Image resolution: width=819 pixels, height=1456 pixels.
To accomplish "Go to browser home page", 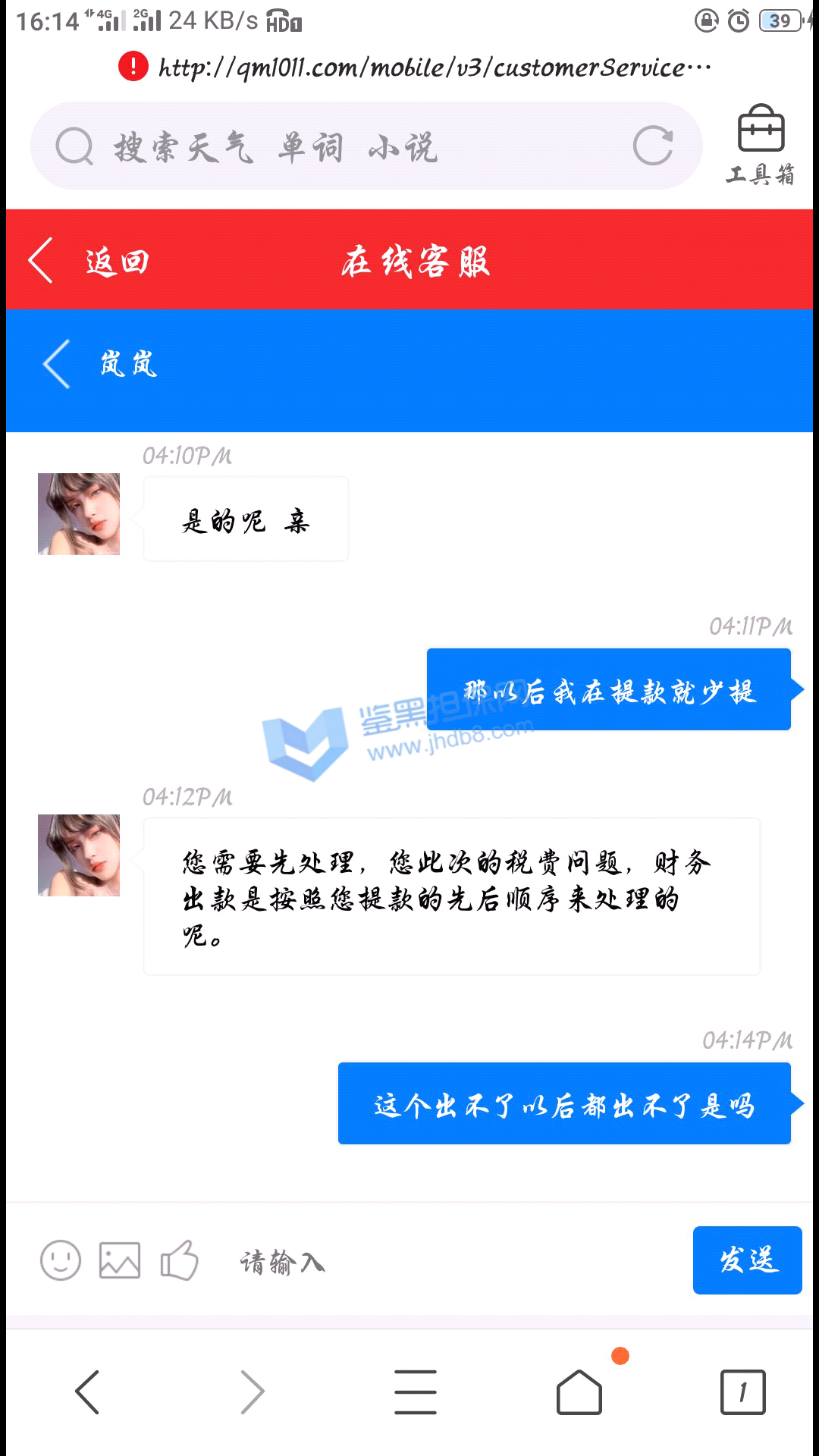I will pyautogui.click(x=579, y=1392).
